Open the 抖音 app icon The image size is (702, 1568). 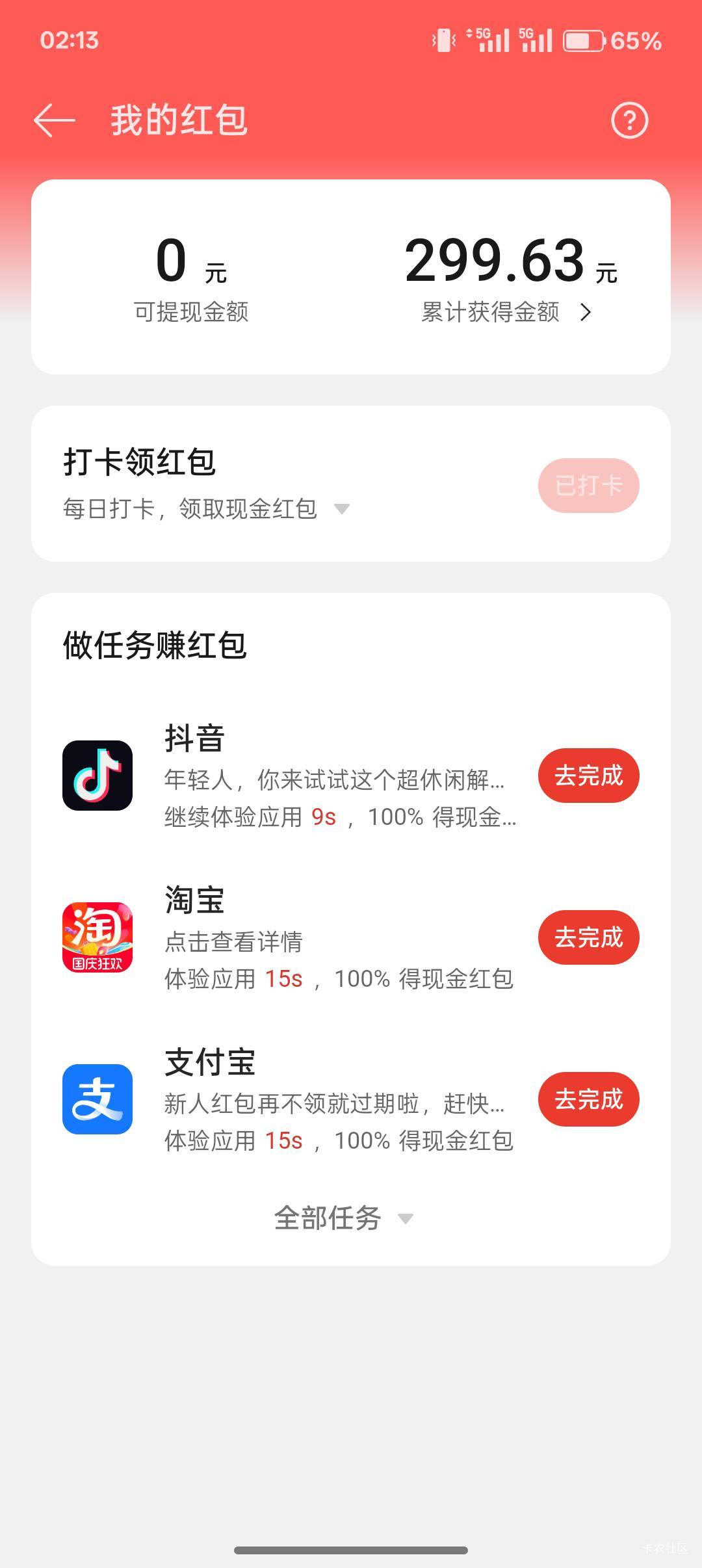97,776
